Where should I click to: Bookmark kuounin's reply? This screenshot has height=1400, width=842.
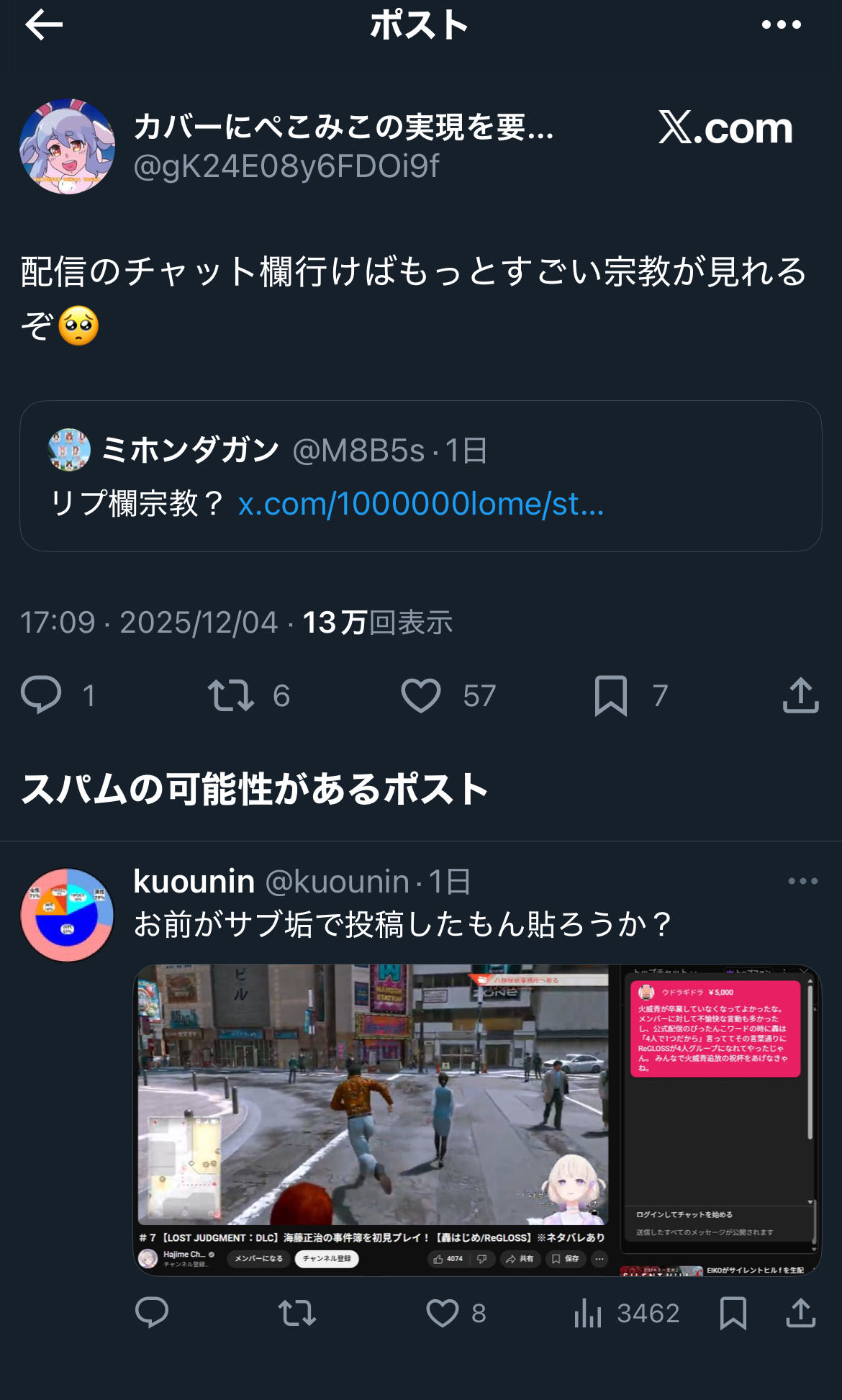coord(733,1313)
